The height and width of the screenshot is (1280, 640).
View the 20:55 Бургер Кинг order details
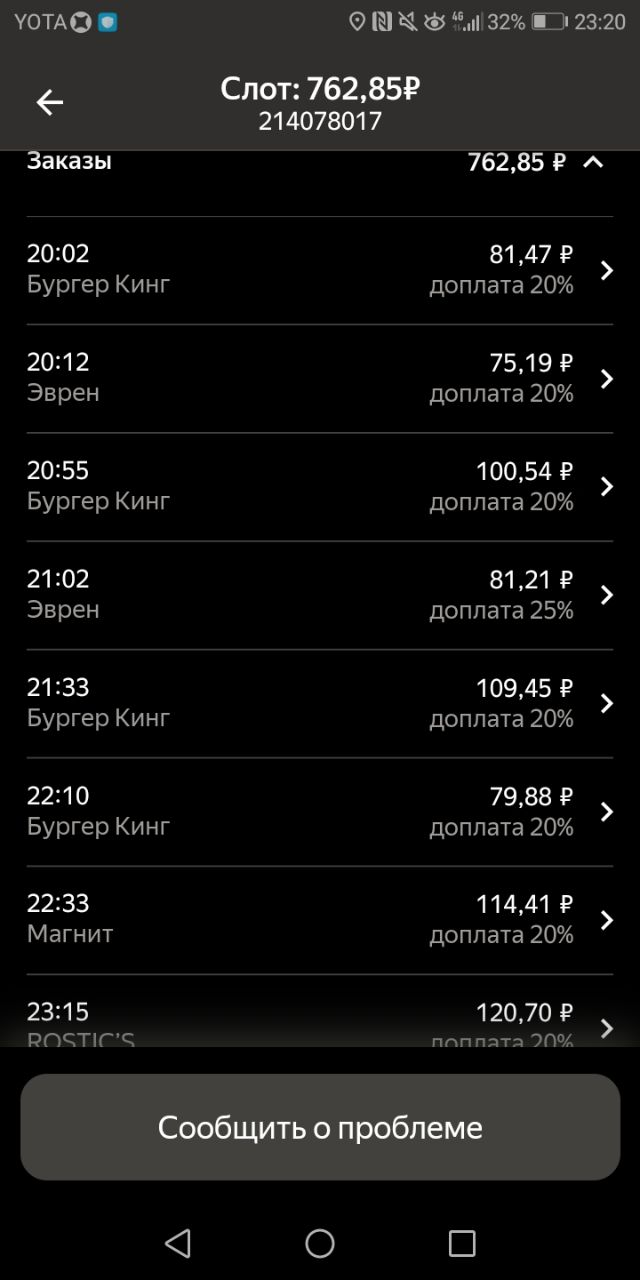[x=320, y=486]
